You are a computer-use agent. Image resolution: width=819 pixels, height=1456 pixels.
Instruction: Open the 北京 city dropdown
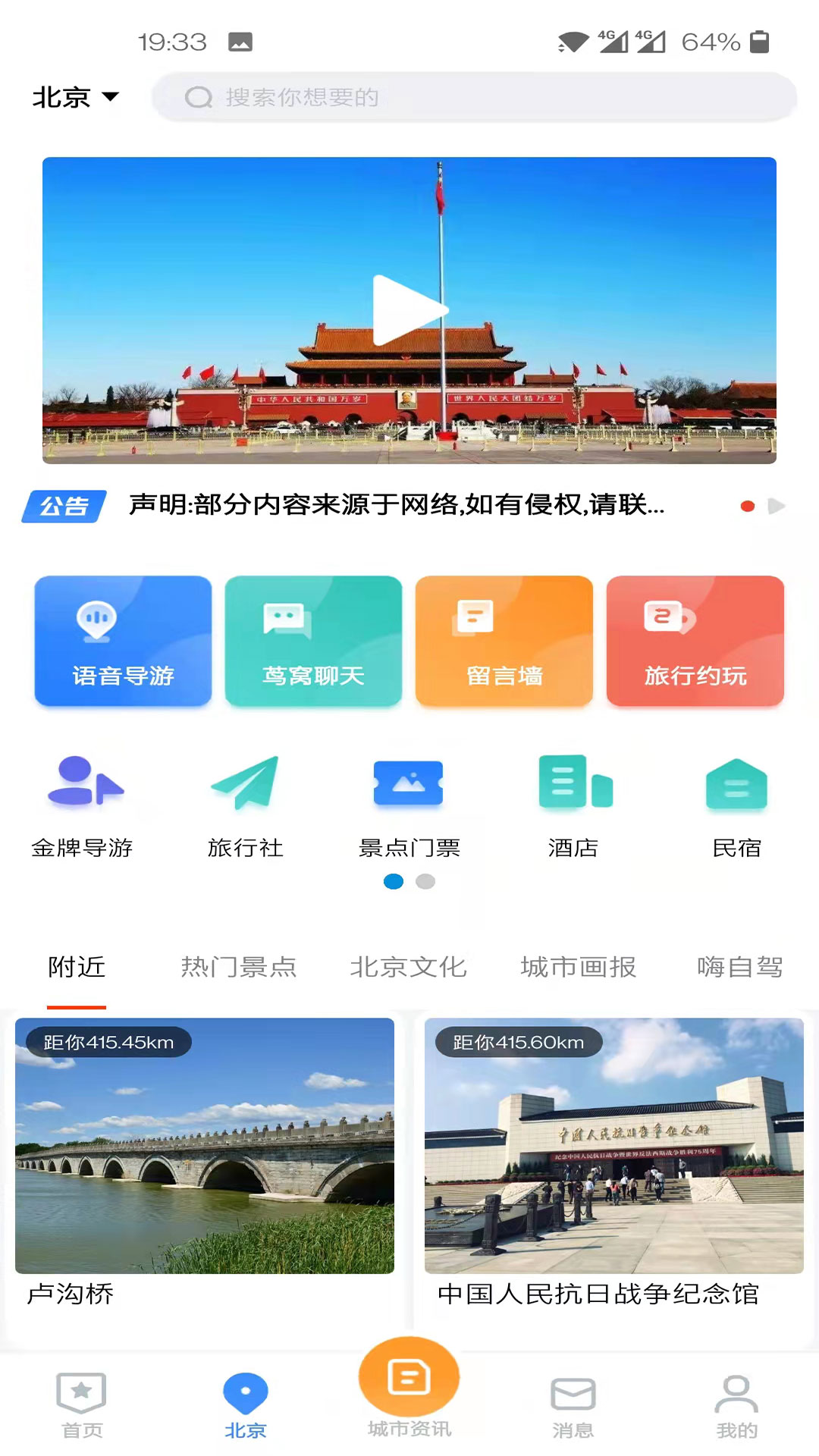(x=75, y=97)
